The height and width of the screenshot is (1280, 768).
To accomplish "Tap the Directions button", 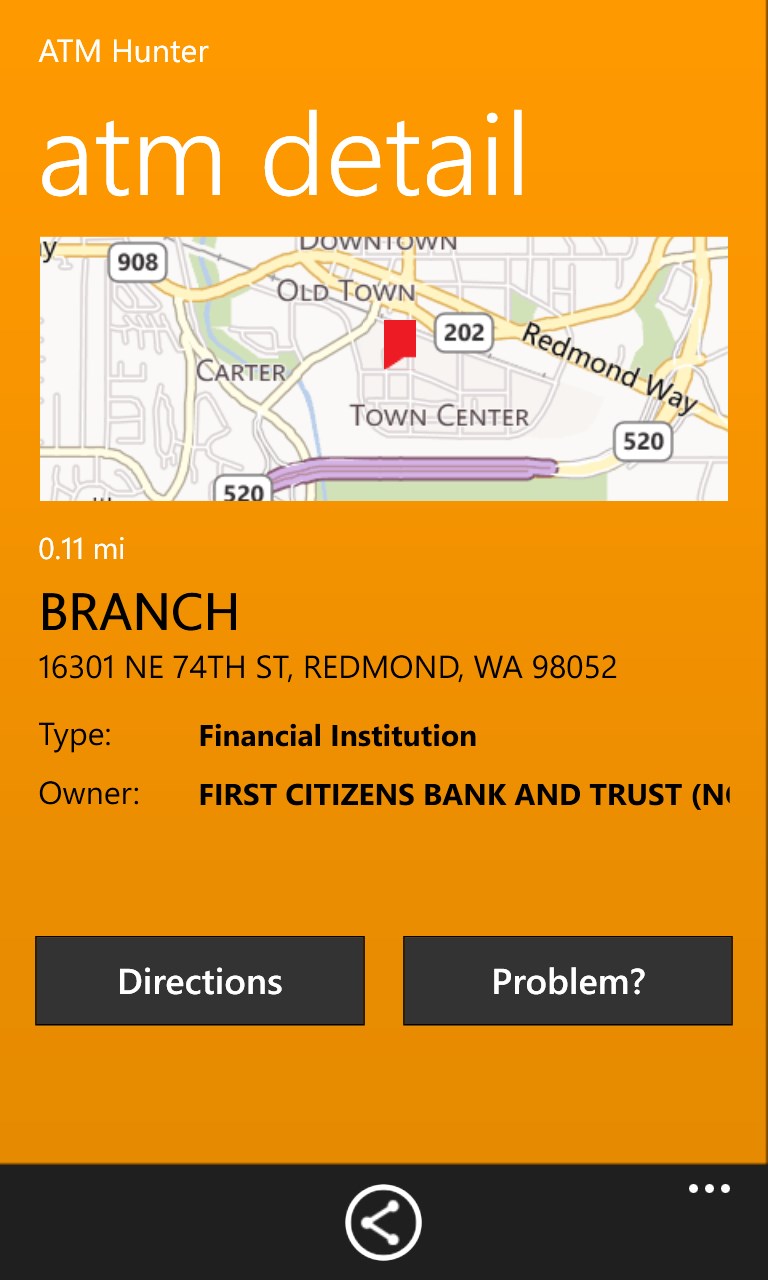I will (200, 981).
